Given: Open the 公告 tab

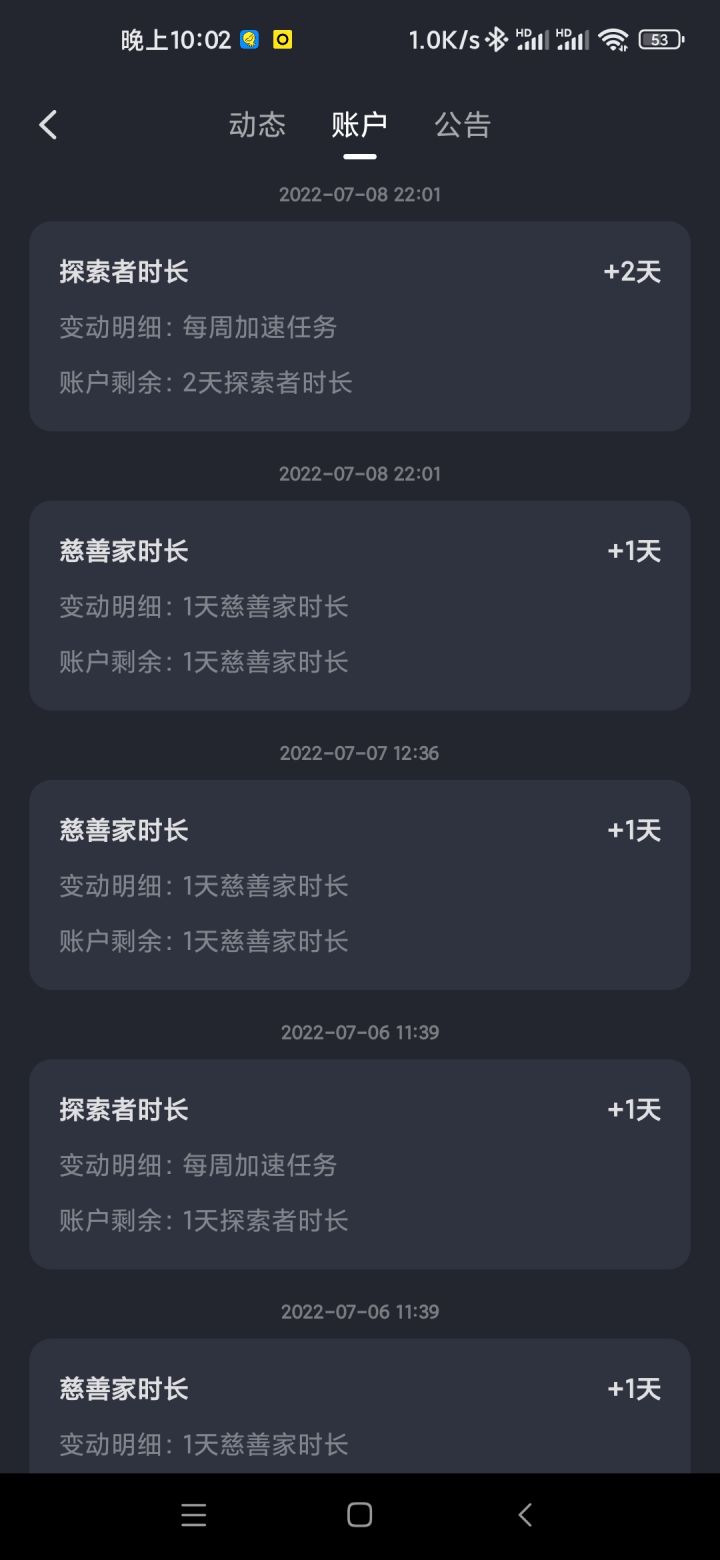Looking at the screenshot, I should [x=462, y=124].
